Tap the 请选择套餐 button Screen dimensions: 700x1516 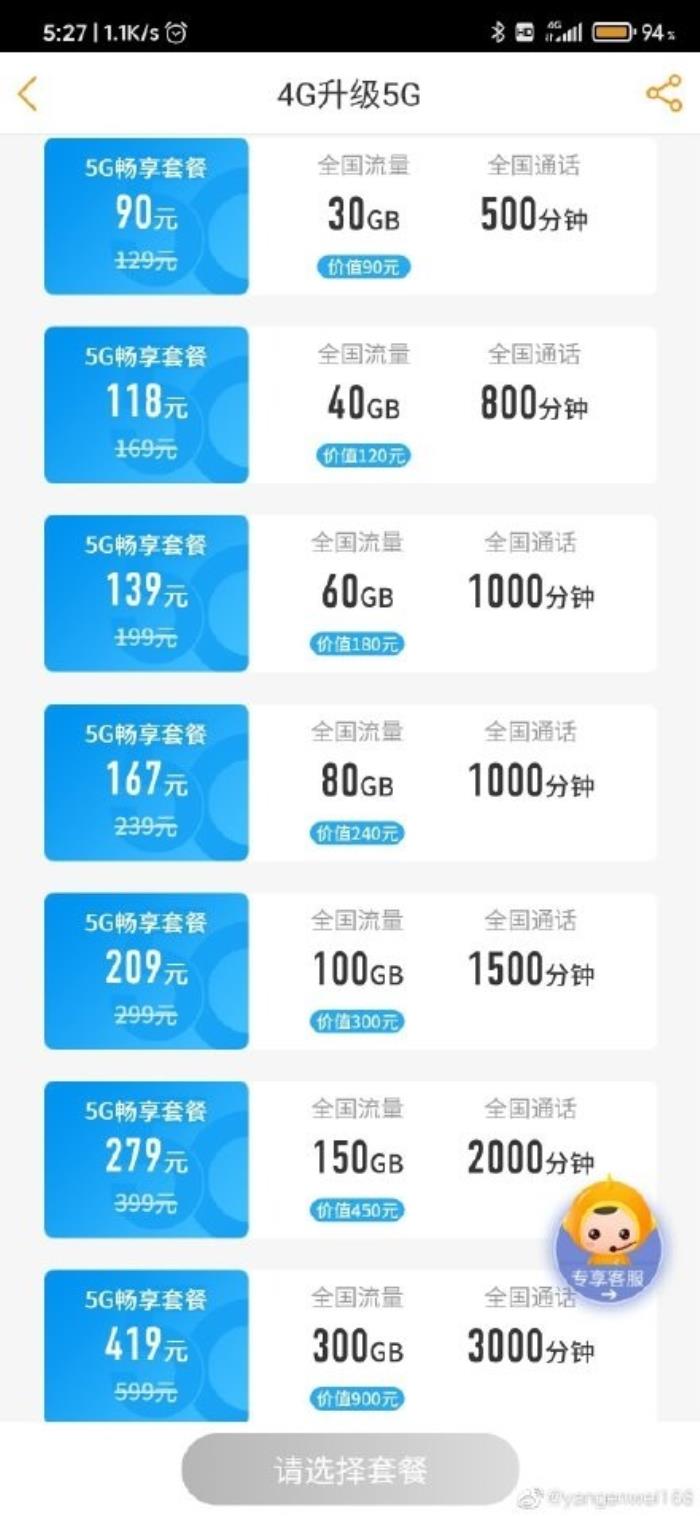coord(350,1469)
